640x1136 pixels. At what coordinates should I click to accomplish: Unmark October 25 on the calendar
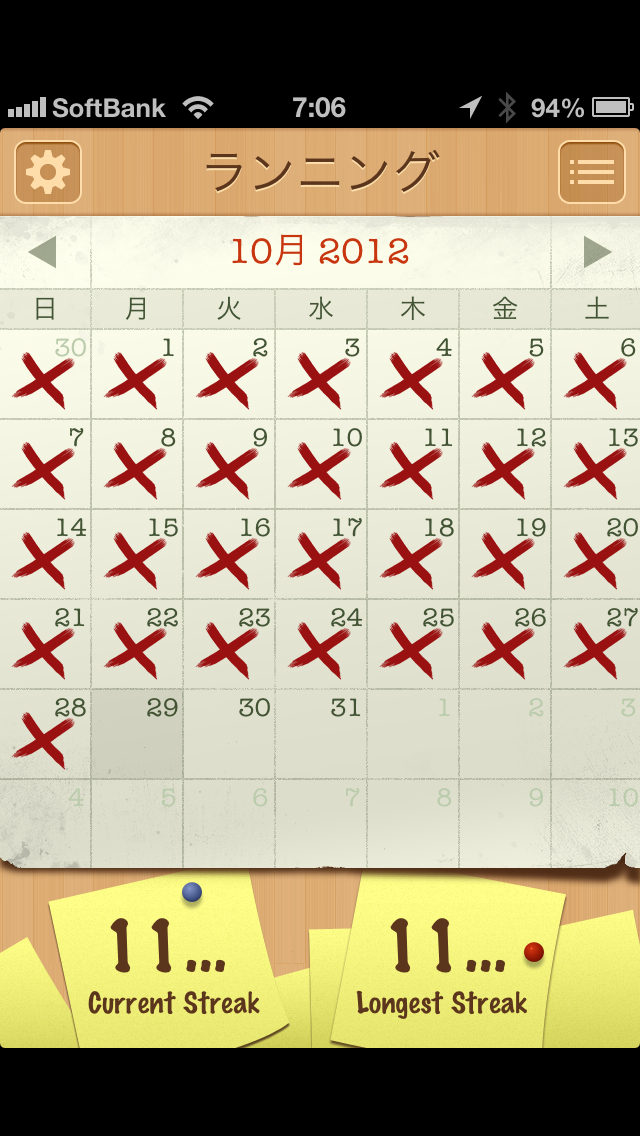point(413,645)
